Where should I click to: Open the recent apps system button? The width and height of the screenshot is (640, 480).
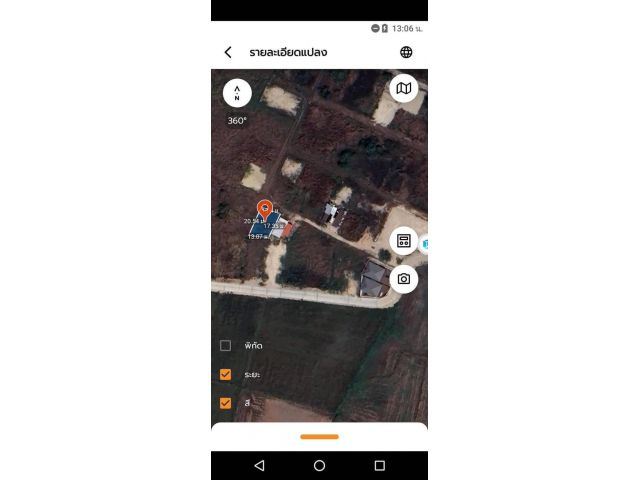coord(379,466)
